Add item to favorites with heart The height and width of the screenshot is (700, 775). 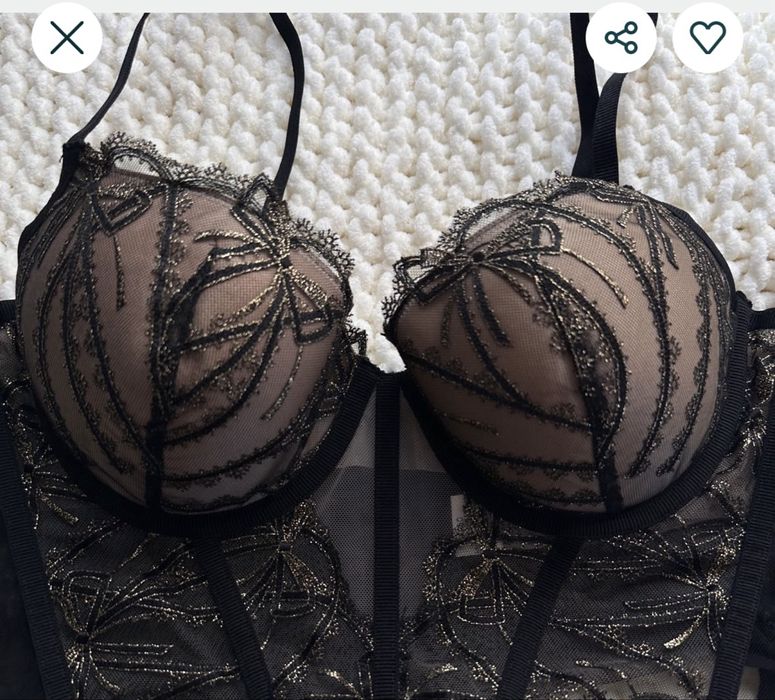coord(707,39)
